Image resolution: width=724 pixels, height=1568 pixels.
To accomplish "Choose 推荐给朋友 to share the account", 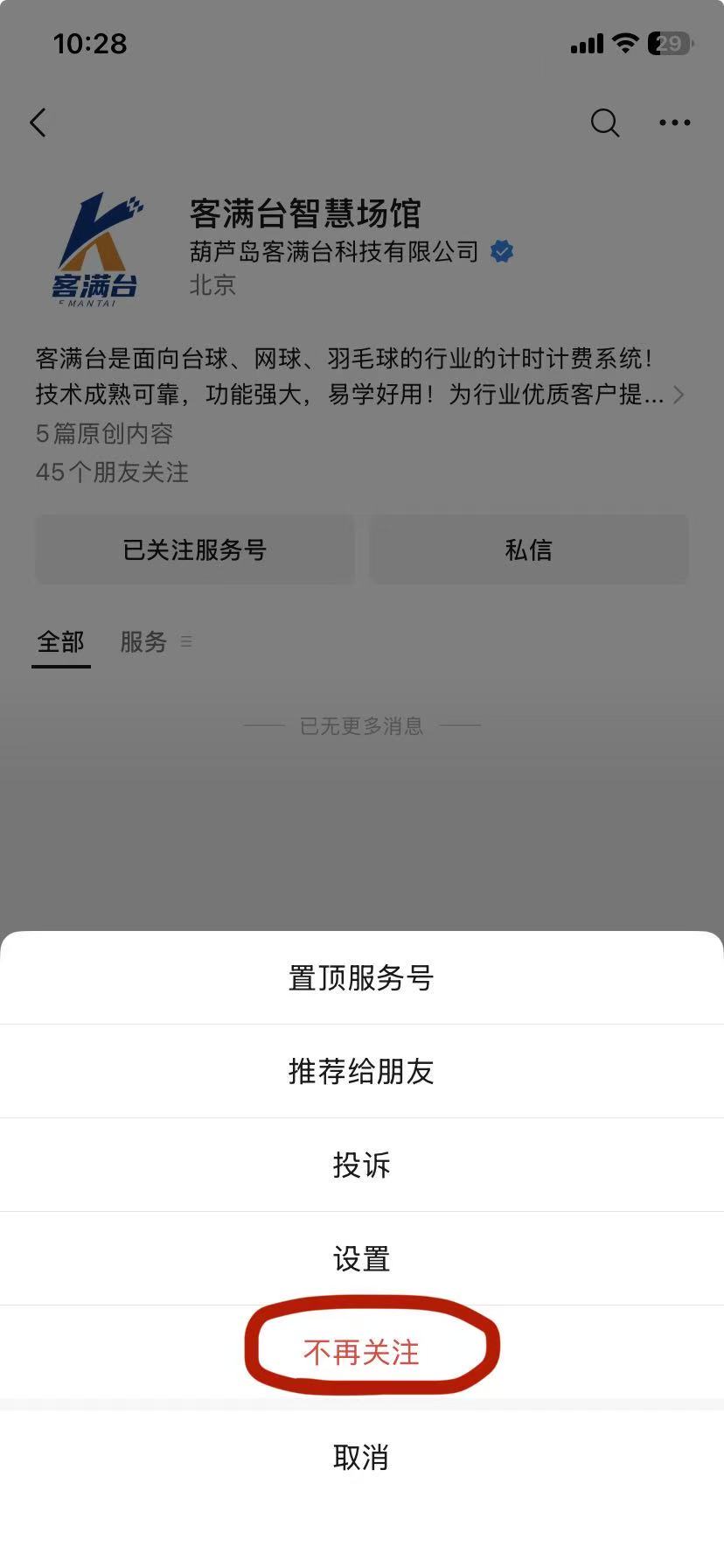I will point(361,1071).
